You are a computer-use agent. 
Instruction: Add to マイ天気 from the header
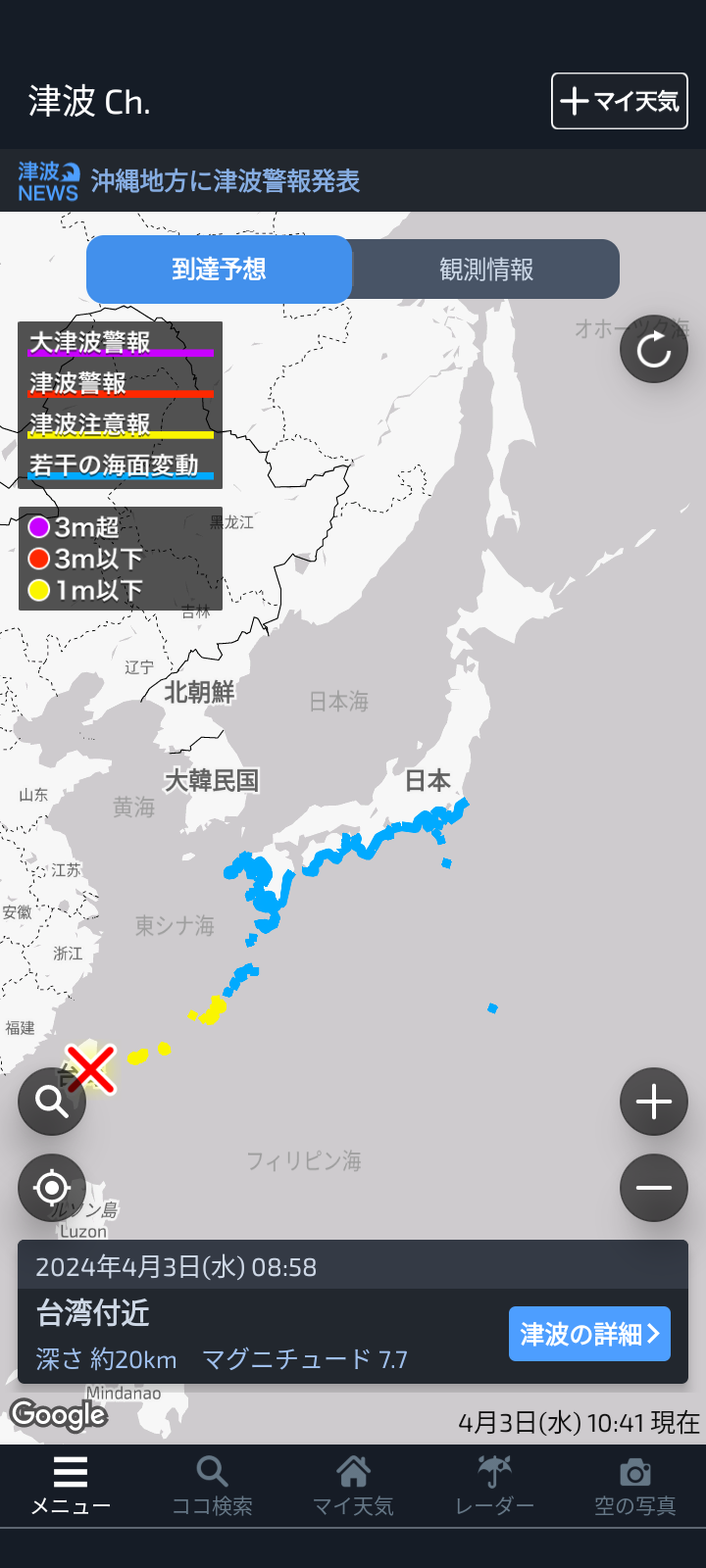click(620, 101)
